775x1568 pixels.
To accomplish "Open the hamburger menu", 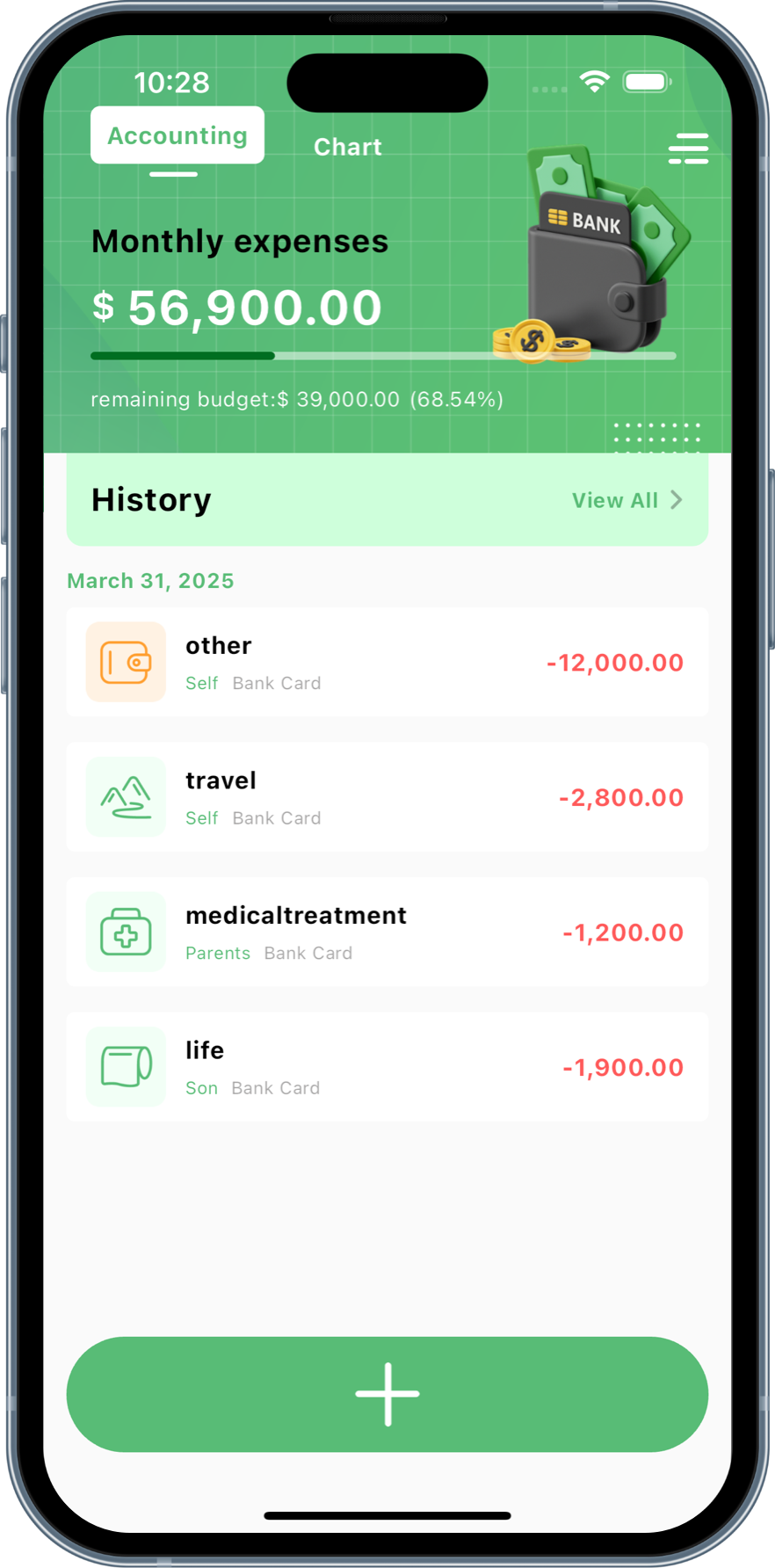I will tap(688, 149).
